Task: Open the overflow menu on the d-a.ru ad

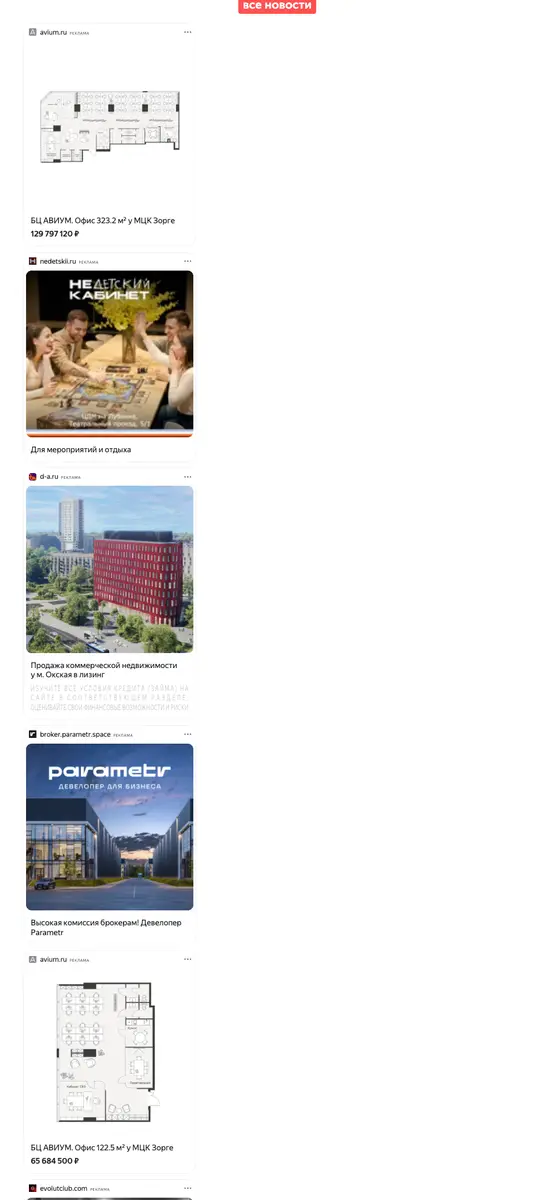Action: point(187,477)
